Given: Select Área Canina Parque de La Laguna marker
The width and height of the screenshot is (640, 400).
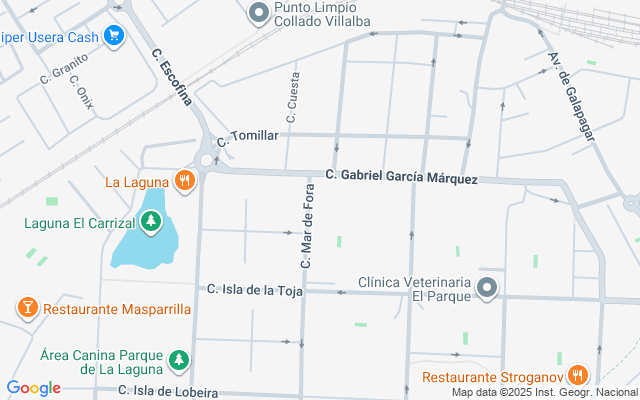Looking at the screenshot, I should point(178,360).
